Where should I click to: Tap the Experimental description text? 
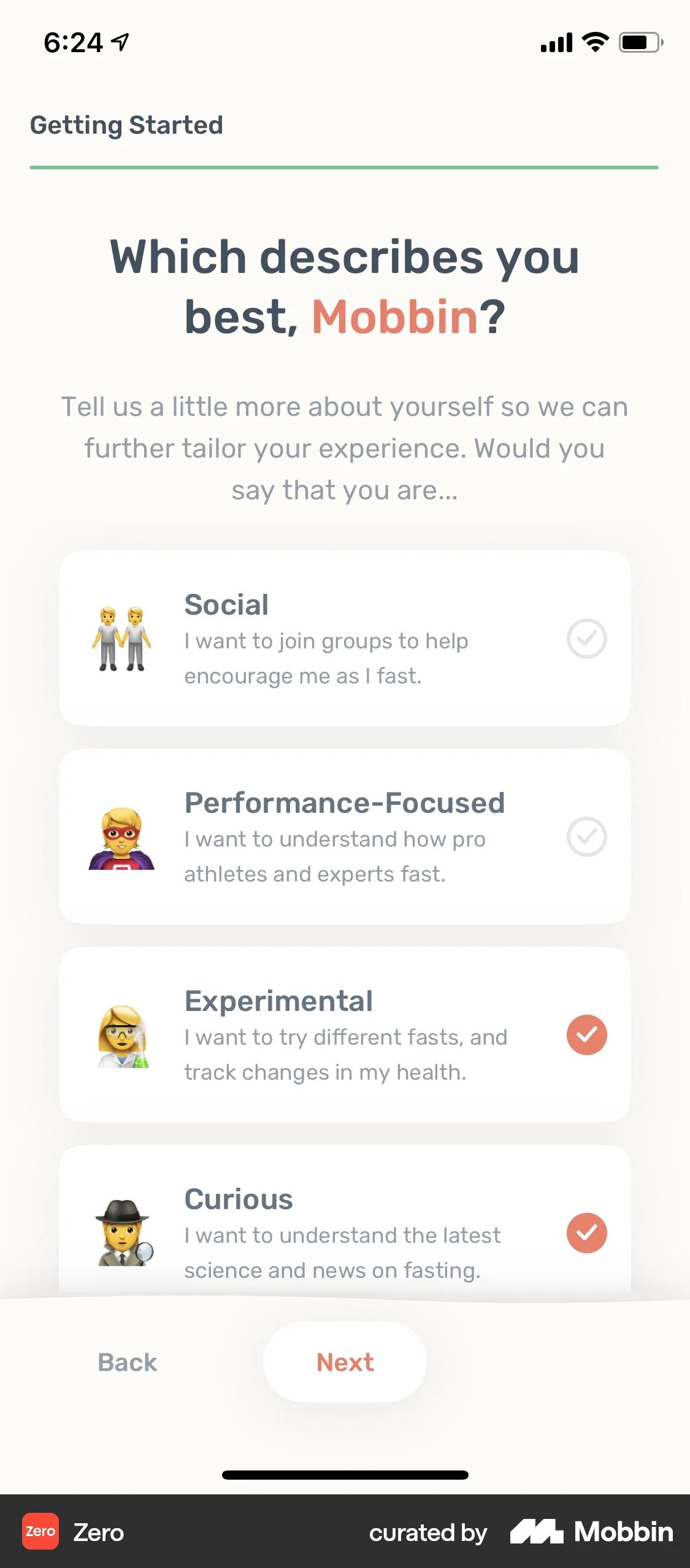(x=345, y=1054)
